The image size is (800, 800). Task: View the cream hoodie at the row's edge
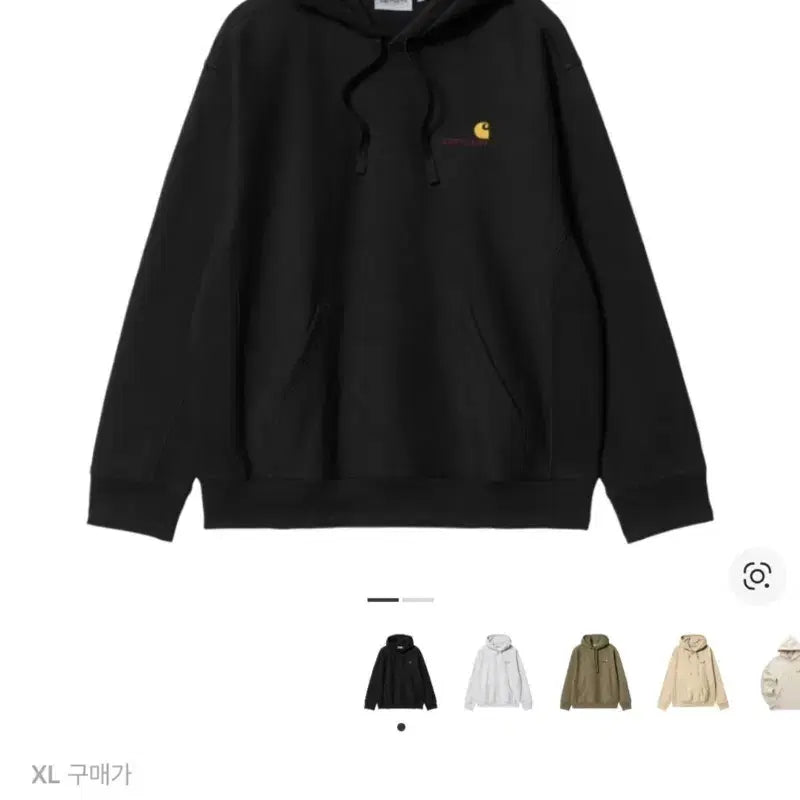click(781, 671)
